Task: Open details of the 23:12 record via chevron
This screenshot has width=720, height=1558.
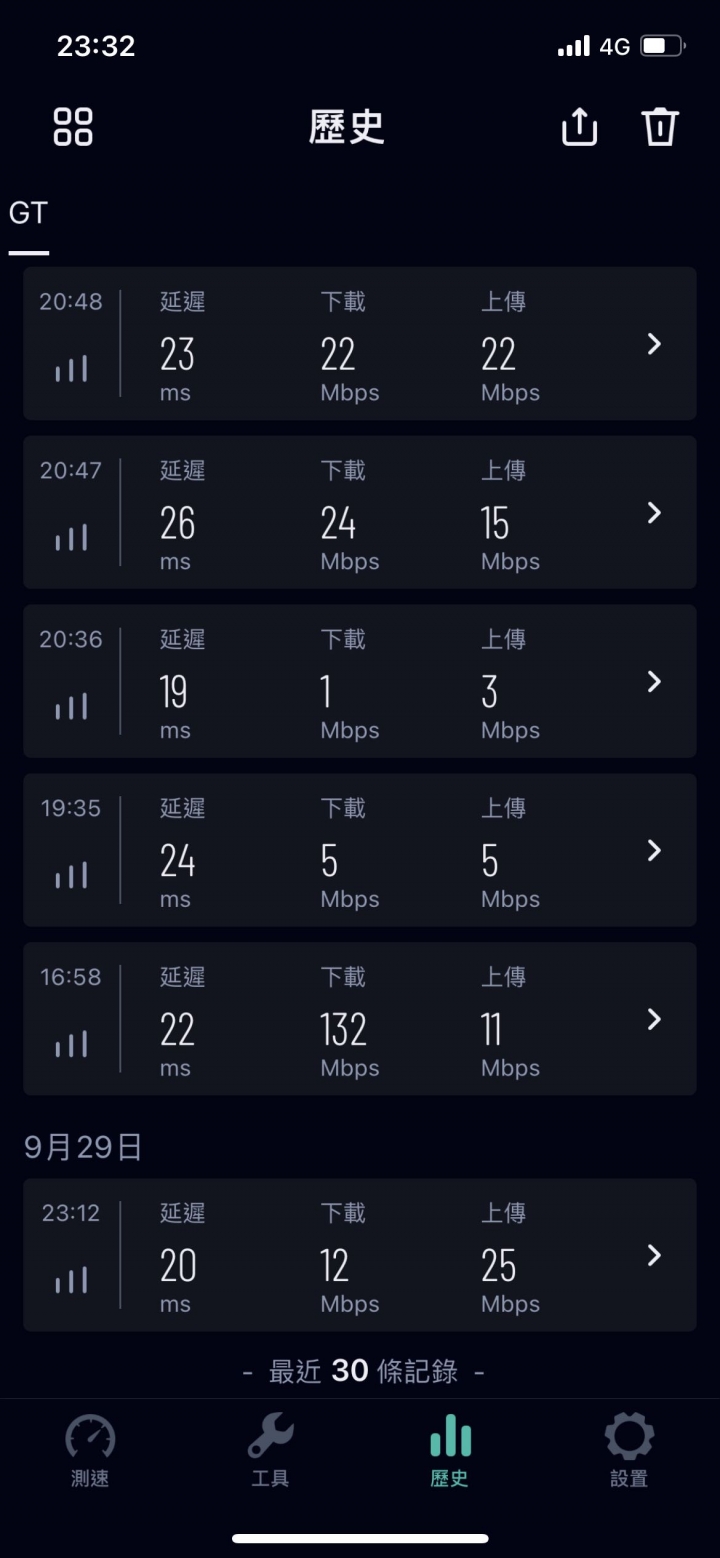Action: tap(653, 1255)
